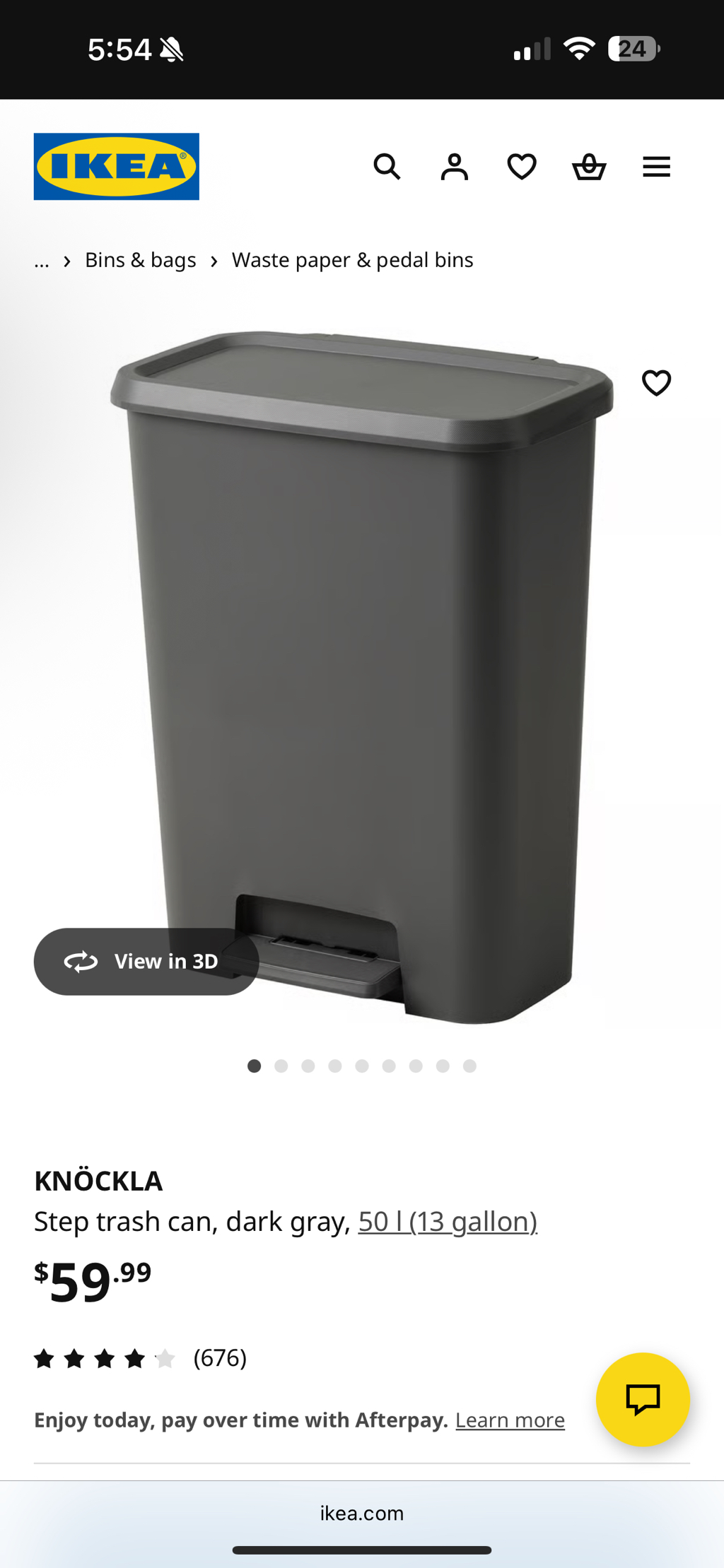Open the yellow chat button
This screenshot has height=1568, width=724.
pyautogui.click(x=643, y=1400)
